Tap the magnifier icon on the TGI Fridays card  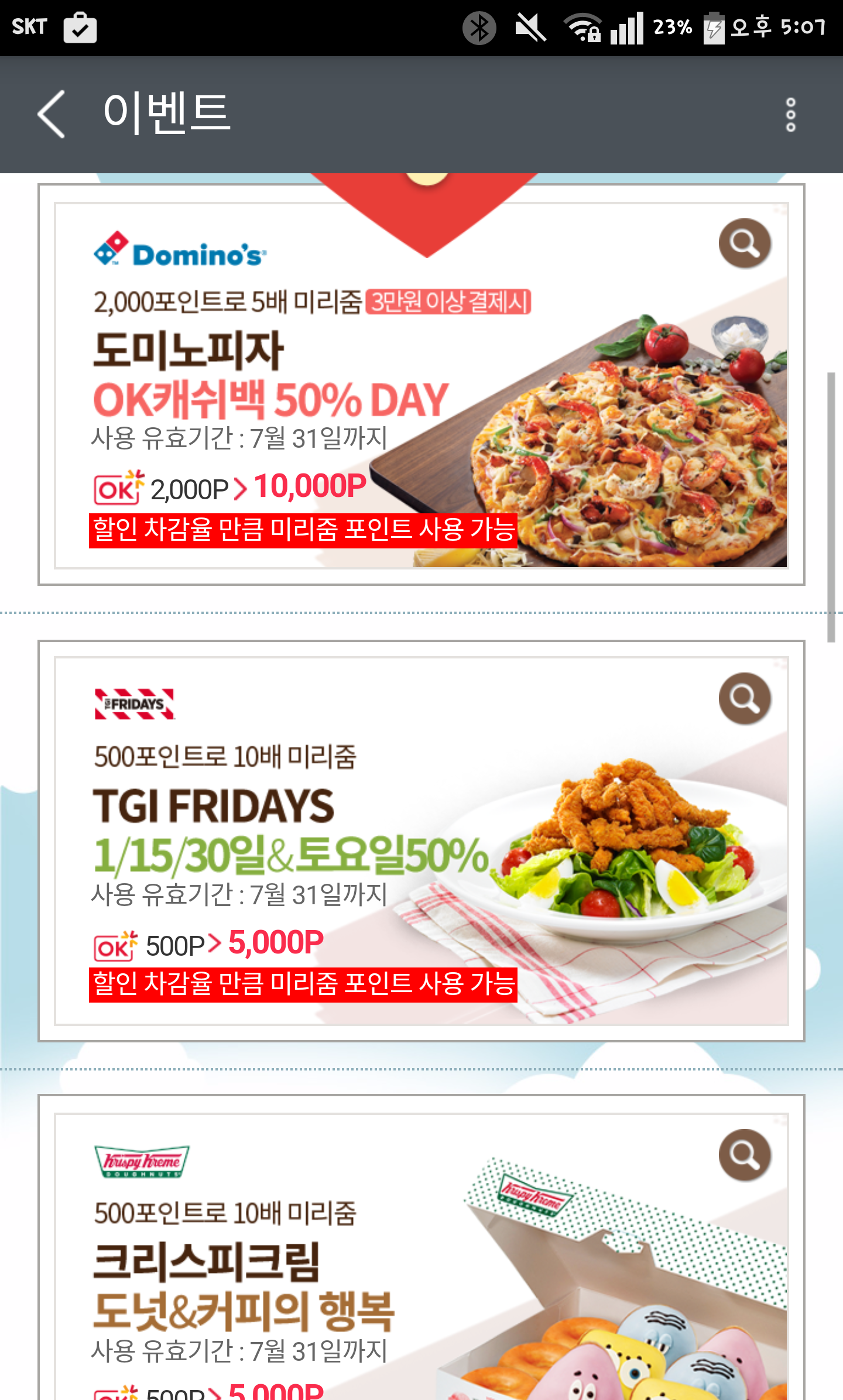pos(745,698)
